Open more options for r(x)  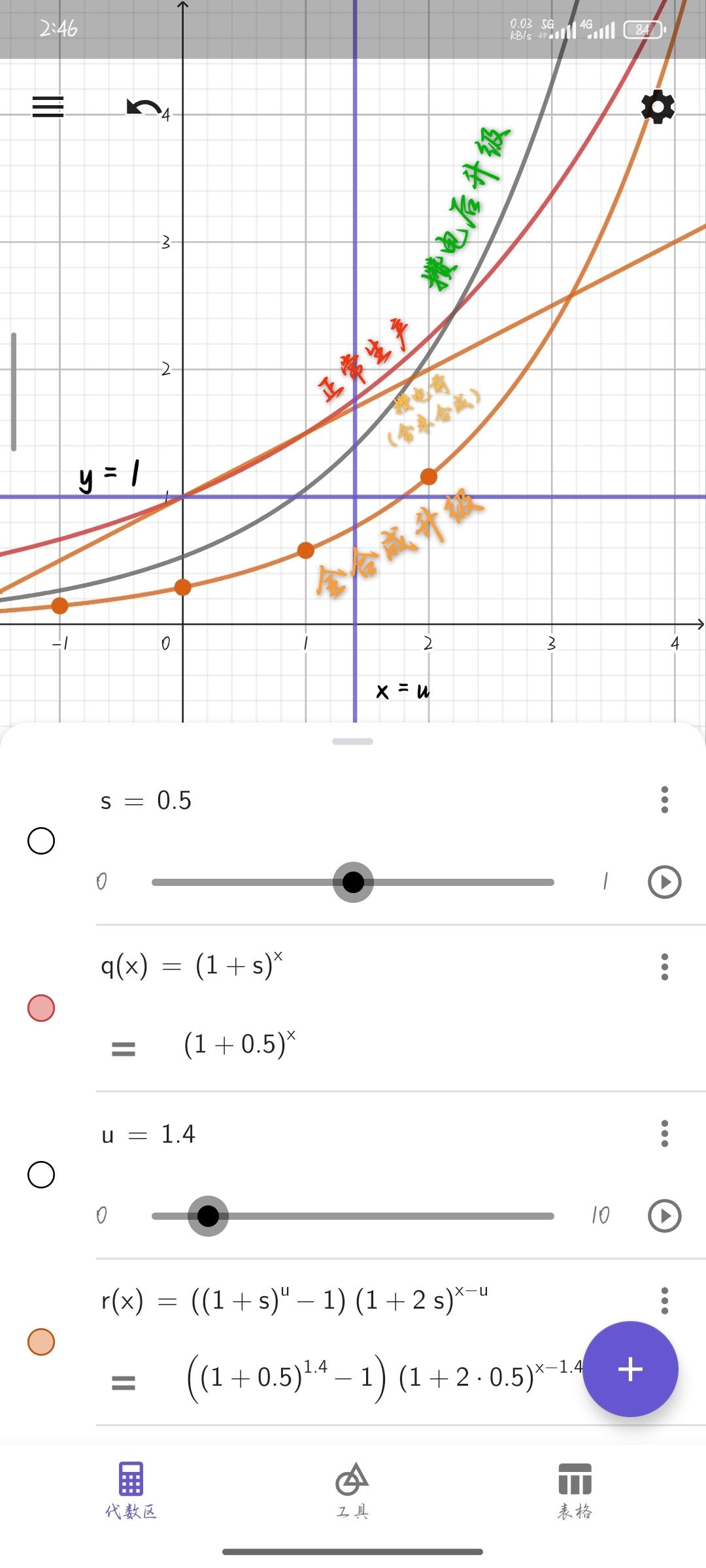(665, 1301)
